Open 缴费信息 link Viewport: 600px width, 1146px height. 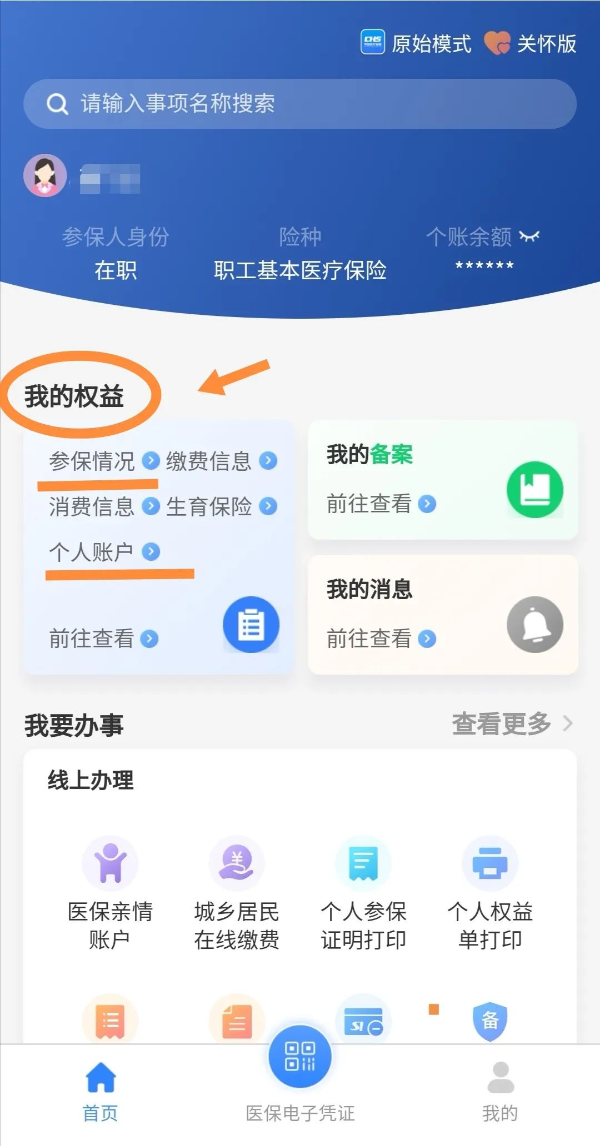[220, 461]
